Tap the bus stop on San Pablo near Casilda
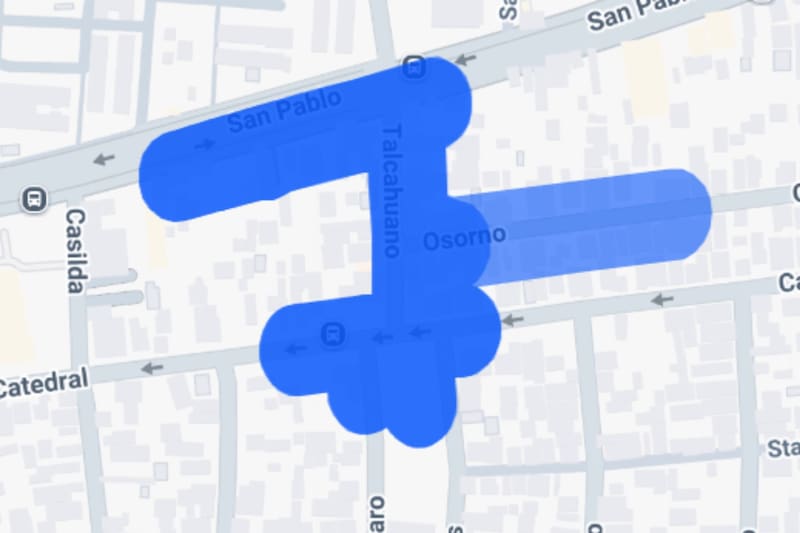This screenshot has height=533, width=800. coord(35,198)
